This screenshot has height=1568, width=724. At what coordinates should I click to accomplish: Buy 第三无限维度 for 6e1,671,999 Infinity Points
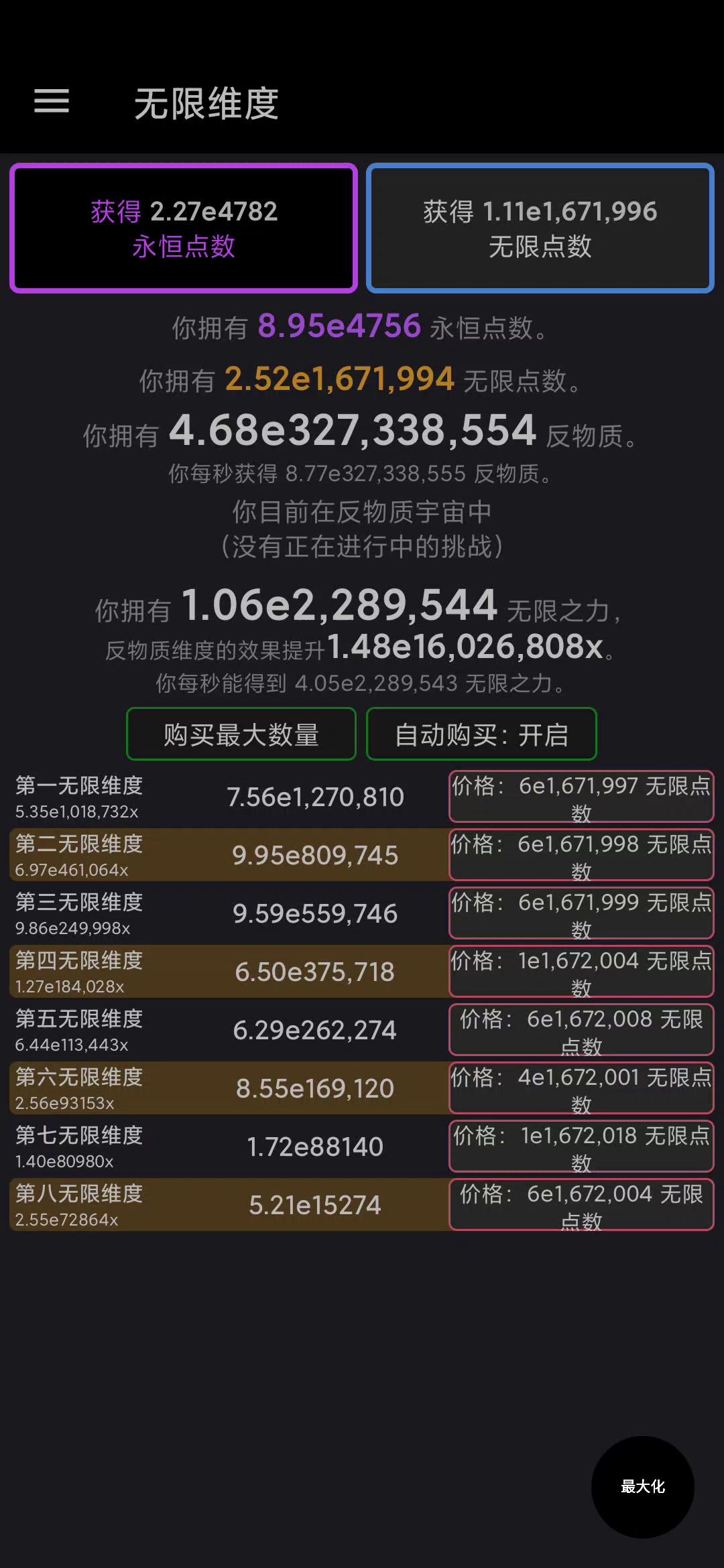tap(581, 913)
